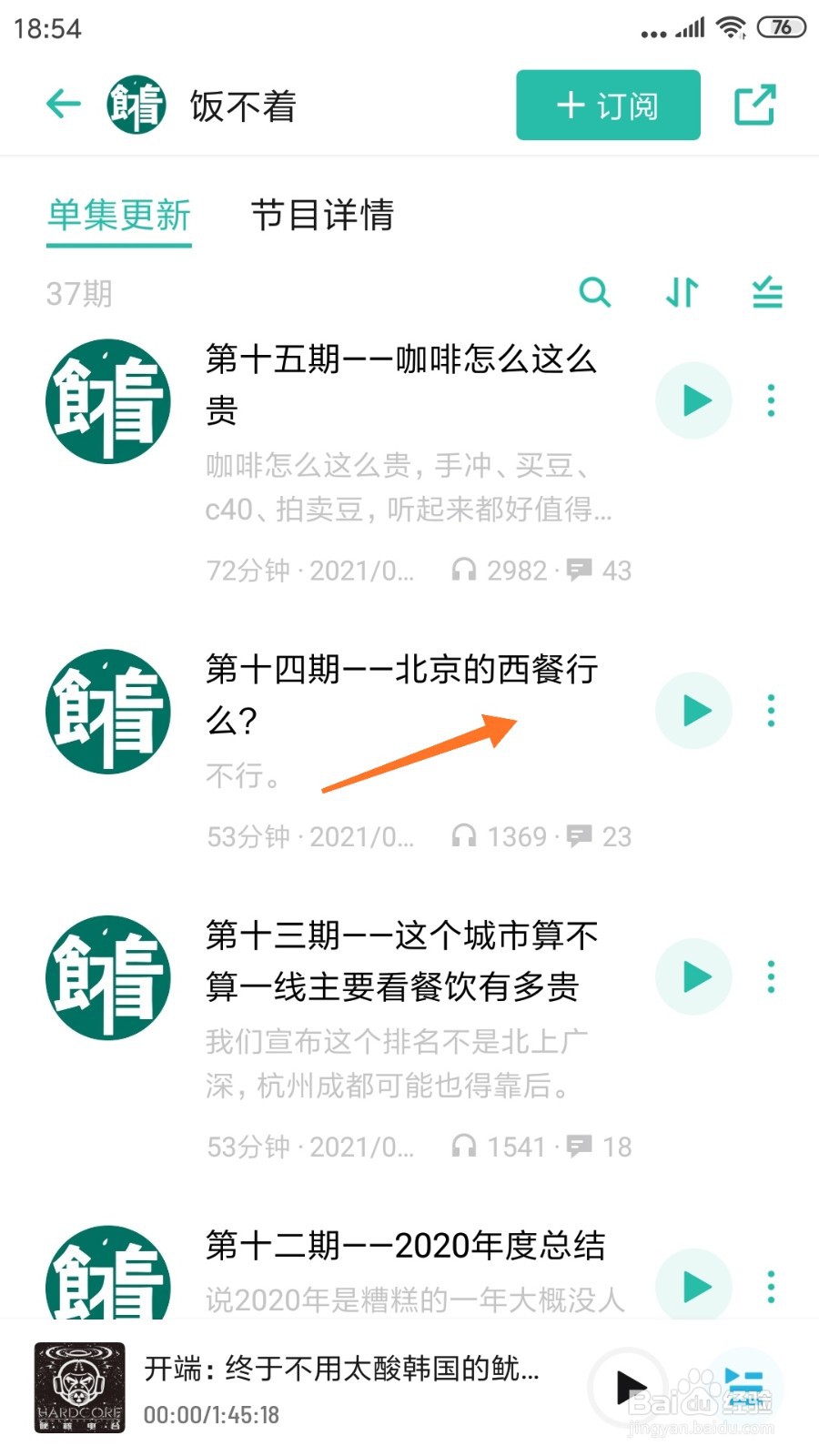
Task: Tap the playback time 00:00/1:45:18 in mini player
Action: [214, 1416]
